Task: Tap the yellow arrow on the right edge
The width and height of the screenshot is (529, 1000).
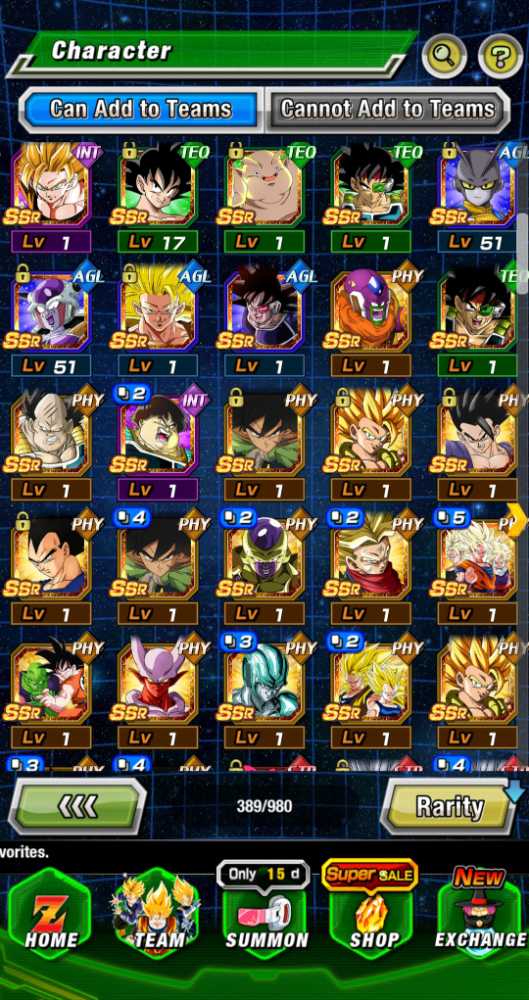Action: [x=518, y=520]
